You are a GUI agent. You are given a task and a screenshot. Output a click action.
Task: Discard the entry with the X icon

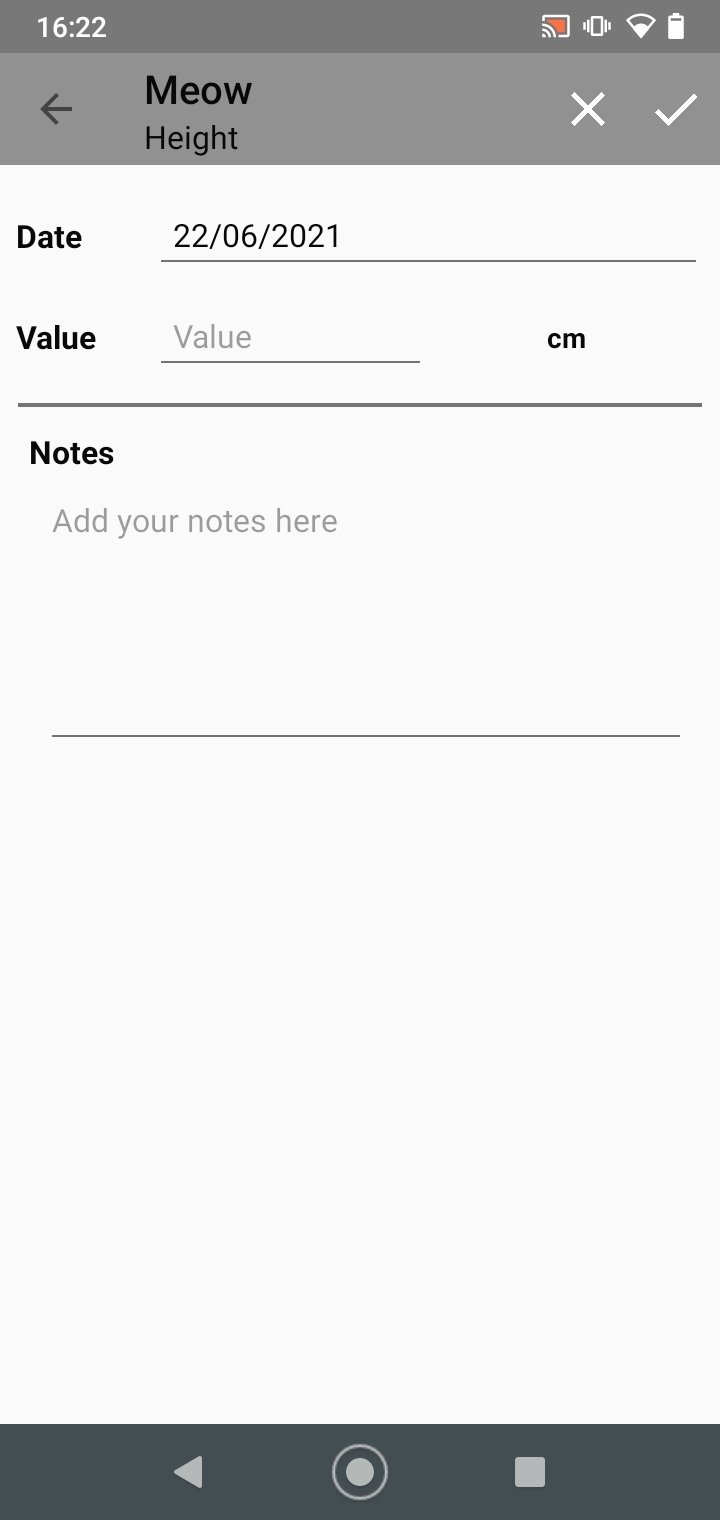pos(588,109)
